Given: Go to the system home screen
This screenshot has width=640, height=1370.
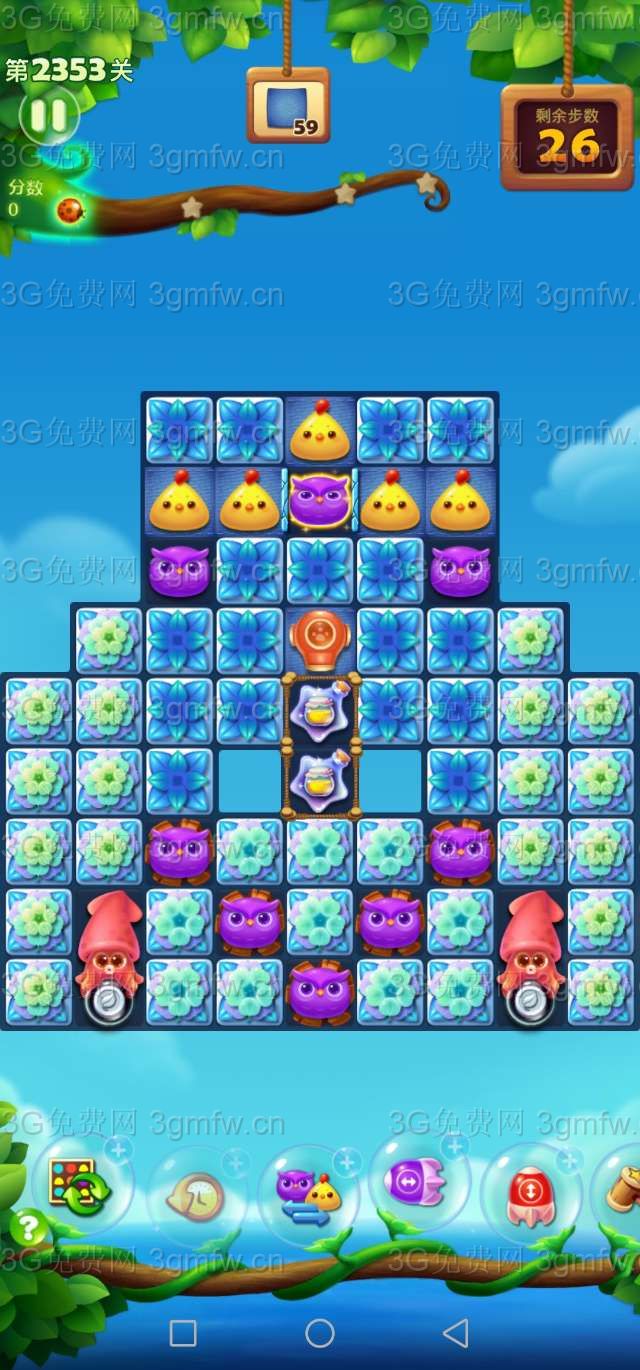Looking at the screenshot, I should (x=320, y=1333).
